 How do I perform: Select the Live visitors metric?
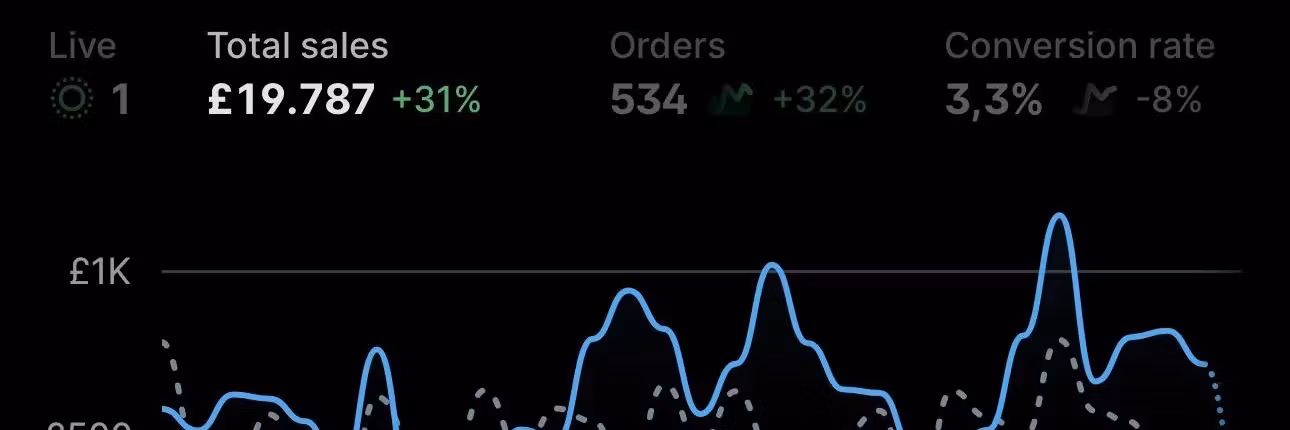click(90, 74)
